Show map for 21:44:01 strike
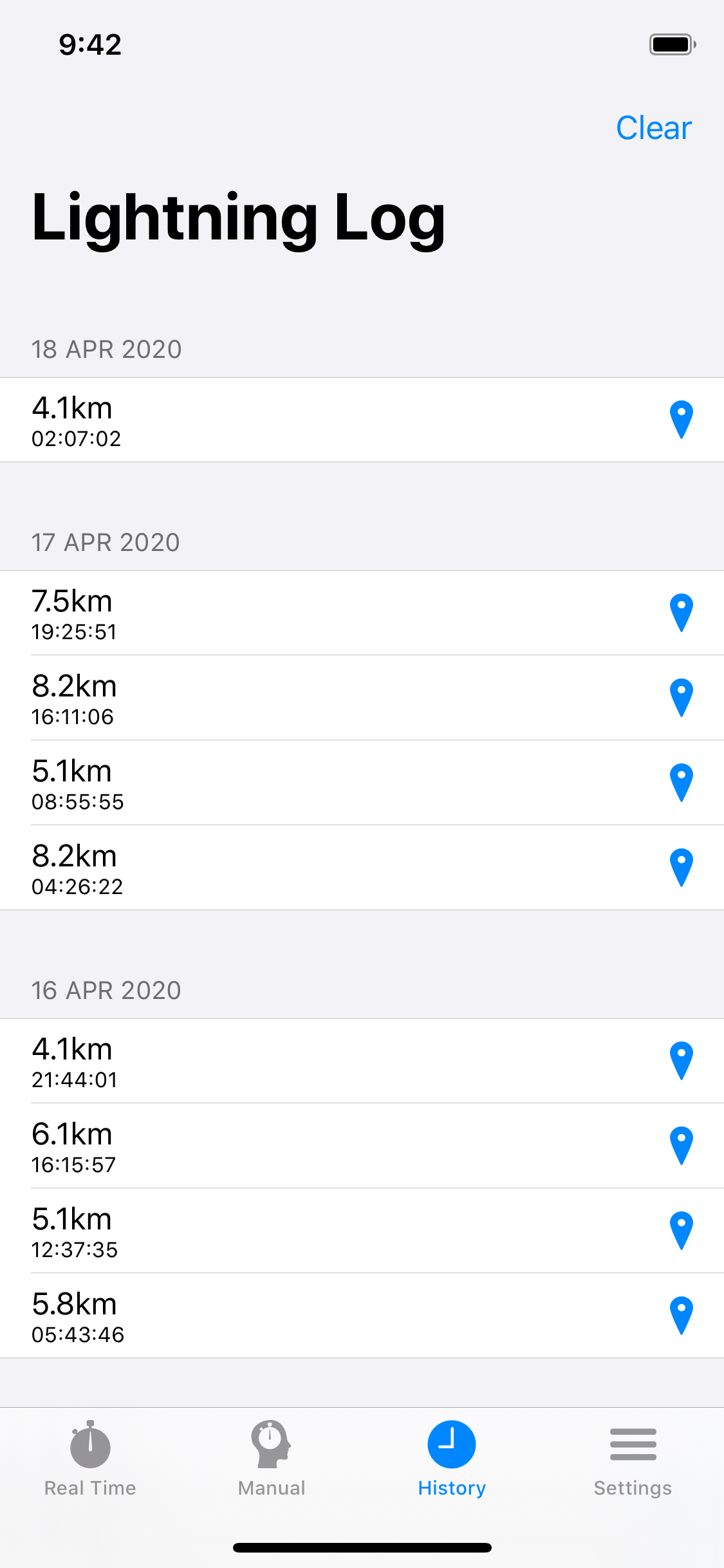This screenshot has height=1568, width=724. pyautogui.click(x=681, y=1061)
